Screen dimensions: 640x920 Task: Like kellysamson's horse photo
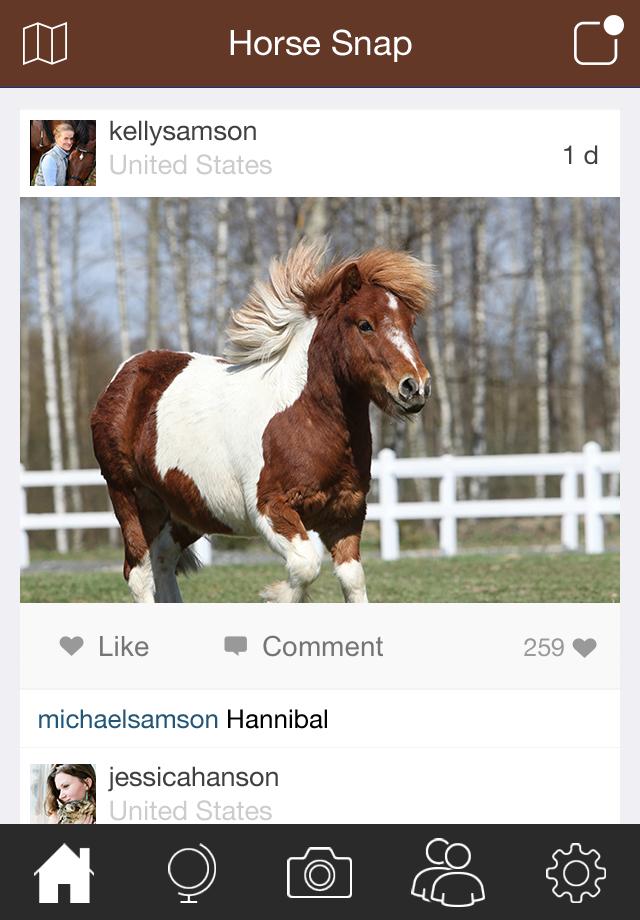tap(105, 647)
